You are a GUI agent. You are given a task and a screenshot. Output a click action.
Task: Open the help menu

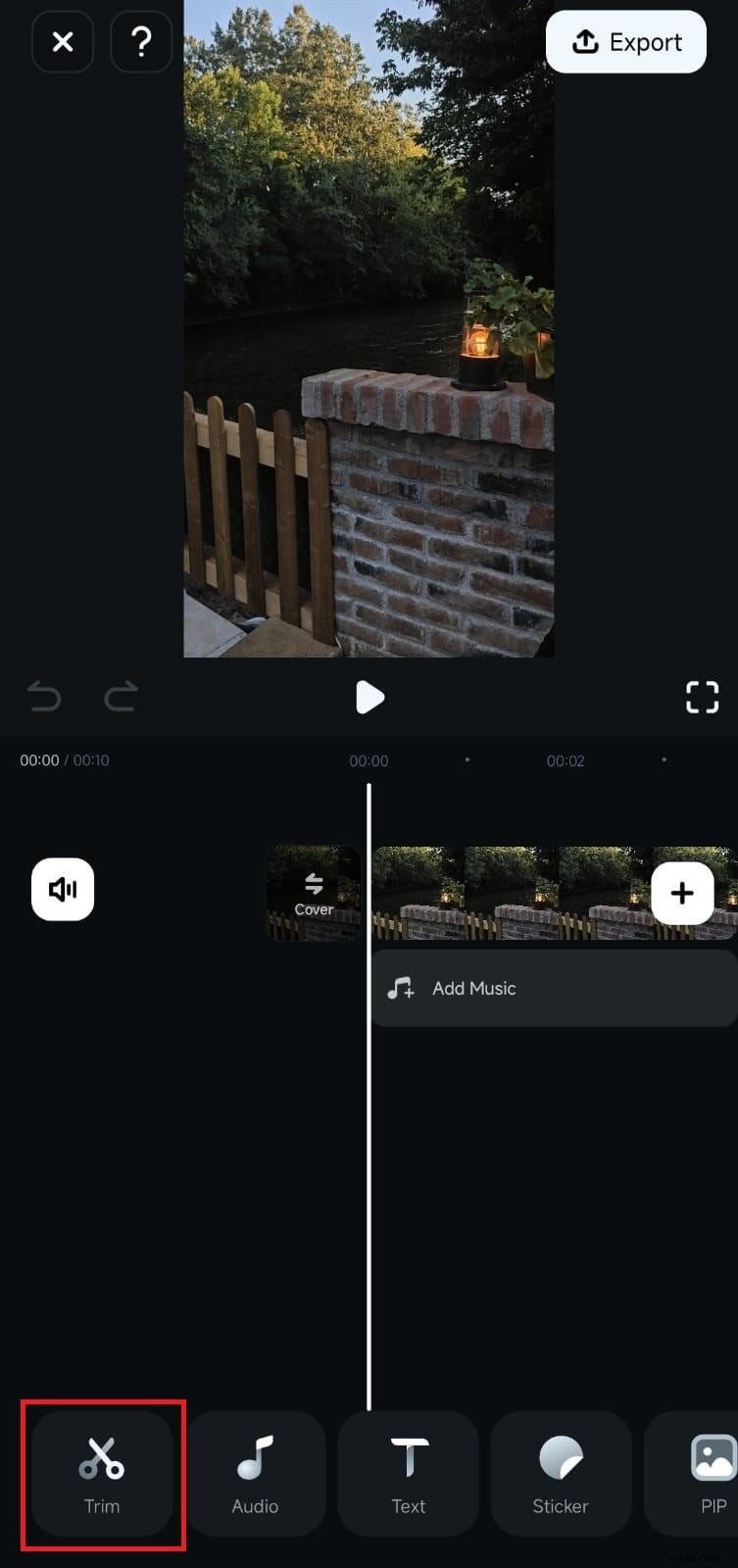141,42
